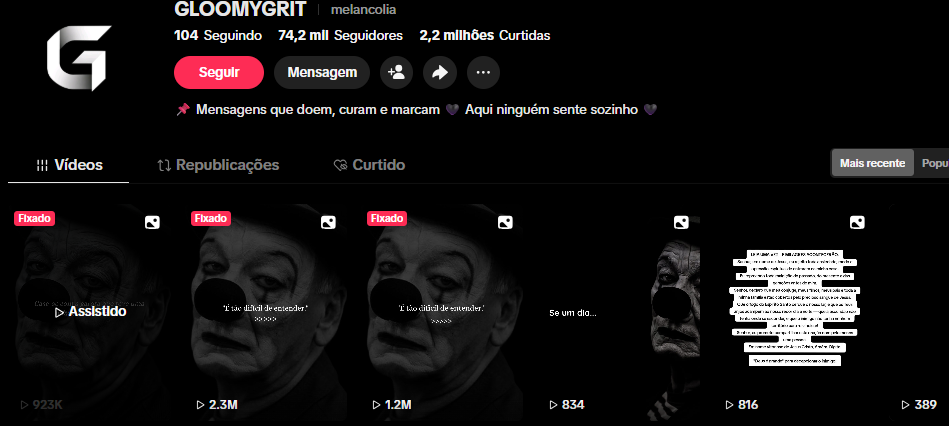
Task: Tap the add friend icon
Action: 396,72
